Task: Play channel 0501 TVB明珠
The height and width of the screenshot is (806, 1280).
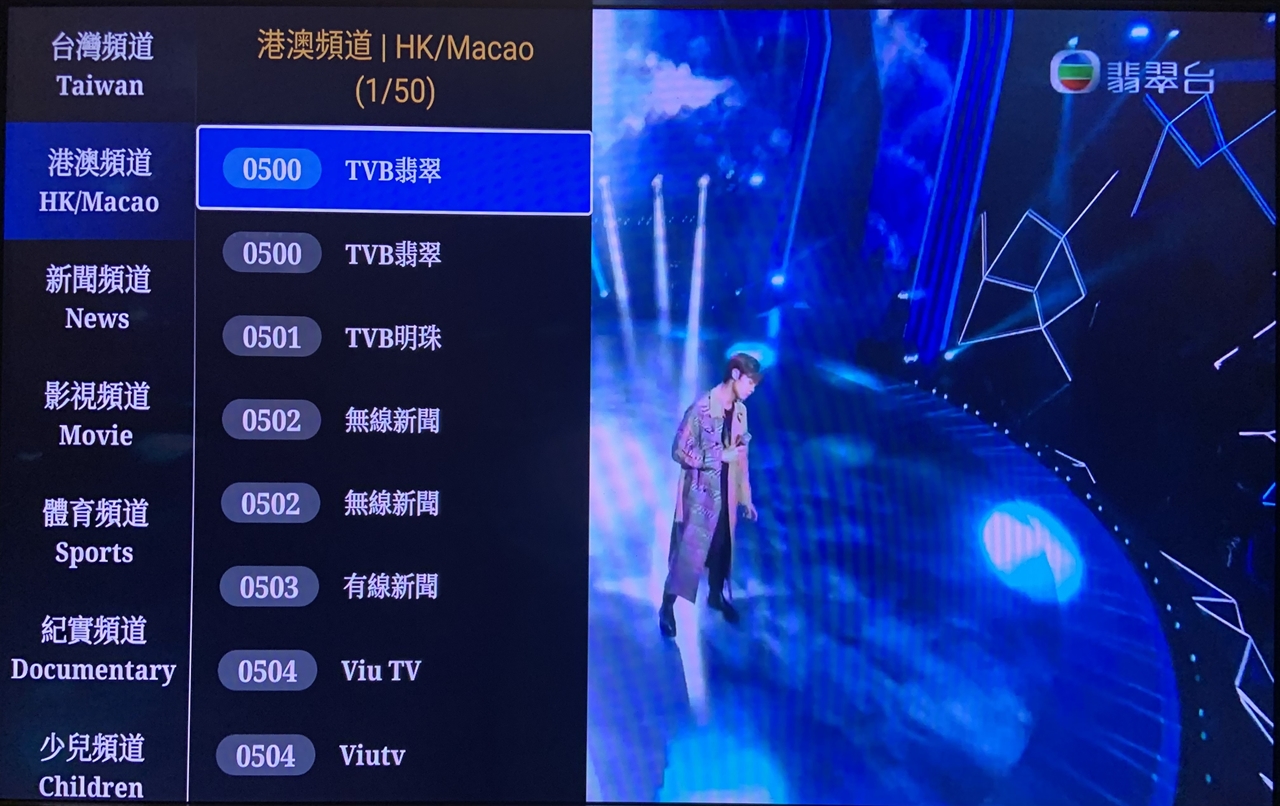Action: (392, 338)
